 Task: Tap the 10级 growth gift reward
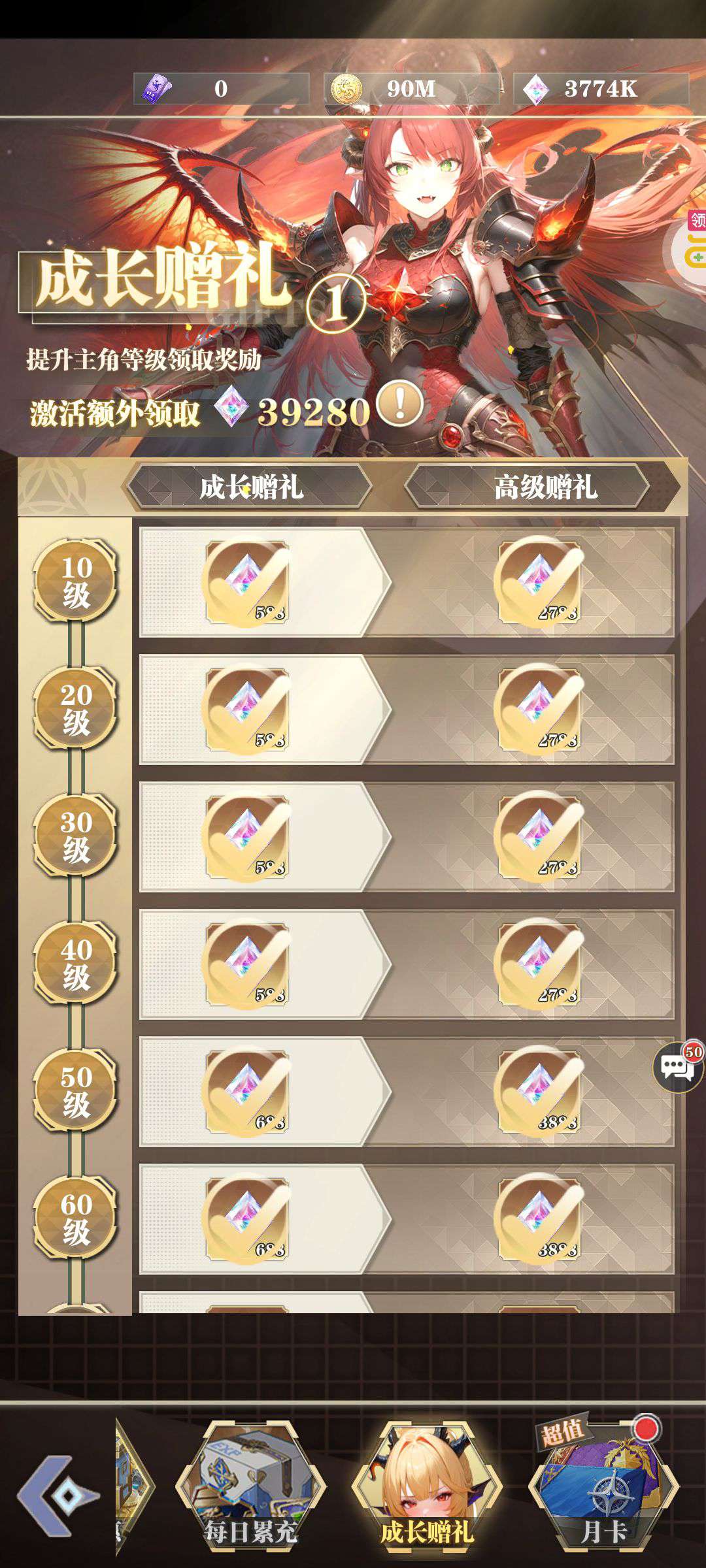coord(247,581)
